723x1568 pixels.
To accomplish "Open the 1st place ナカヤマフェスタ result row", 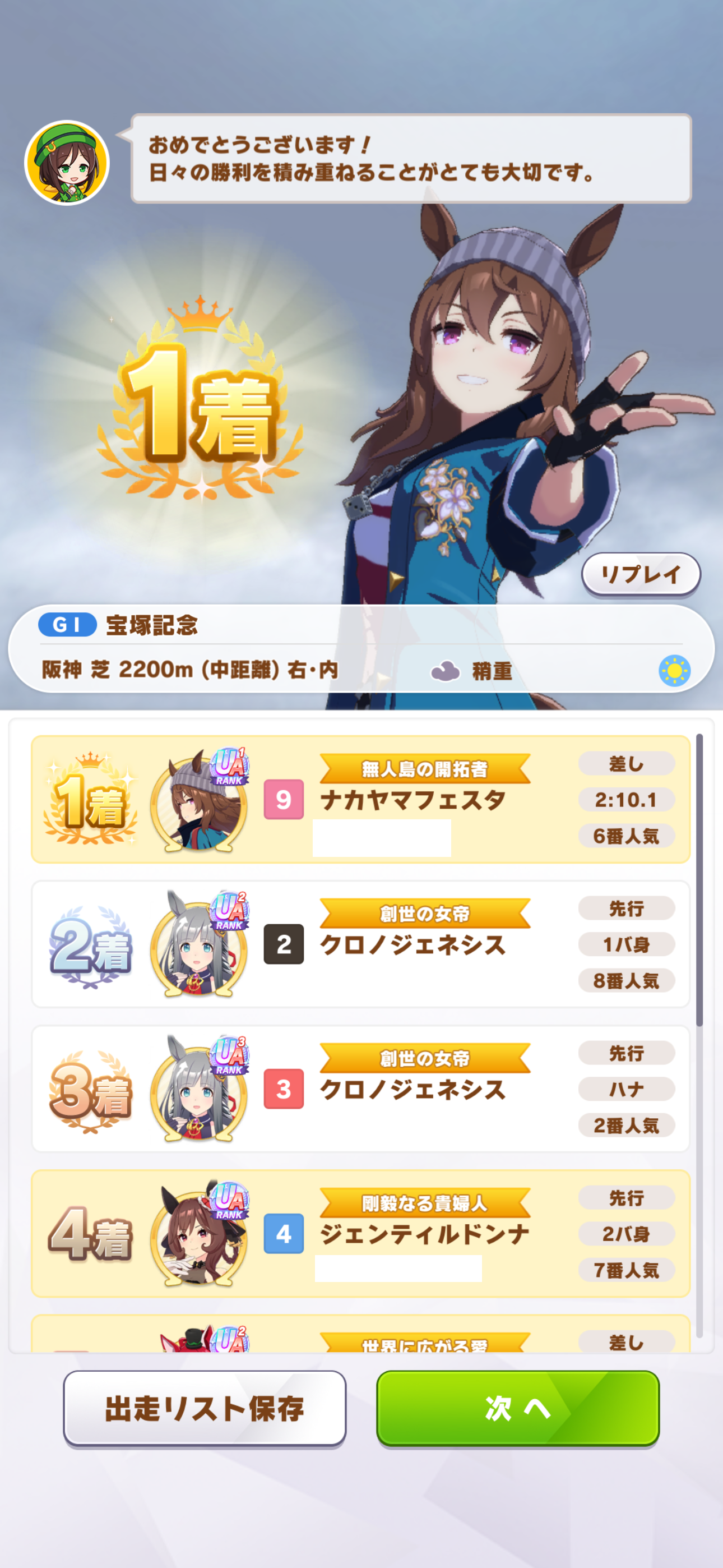I will point(360,799).
